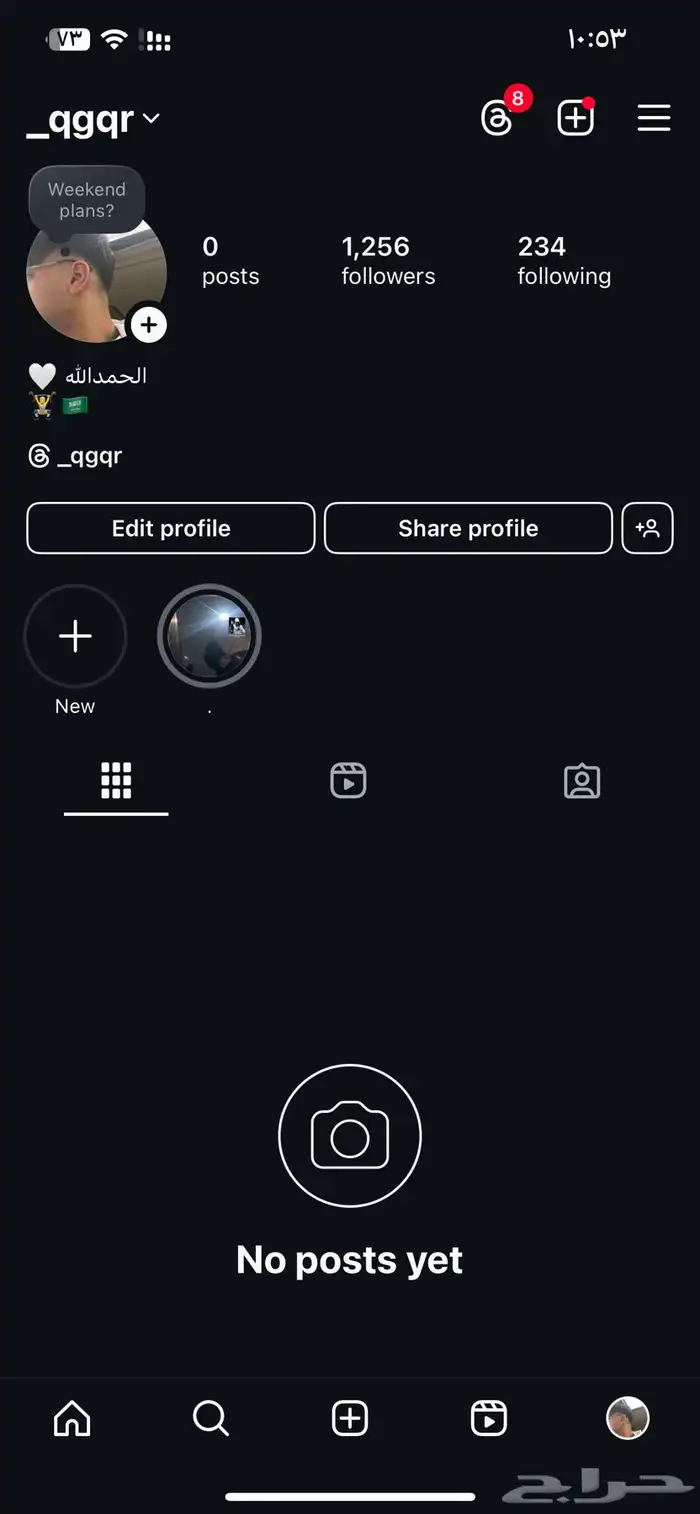Open the Threads icon with 8 notifications
This screenshot has width=700, height=1514.
click(498, 118)
